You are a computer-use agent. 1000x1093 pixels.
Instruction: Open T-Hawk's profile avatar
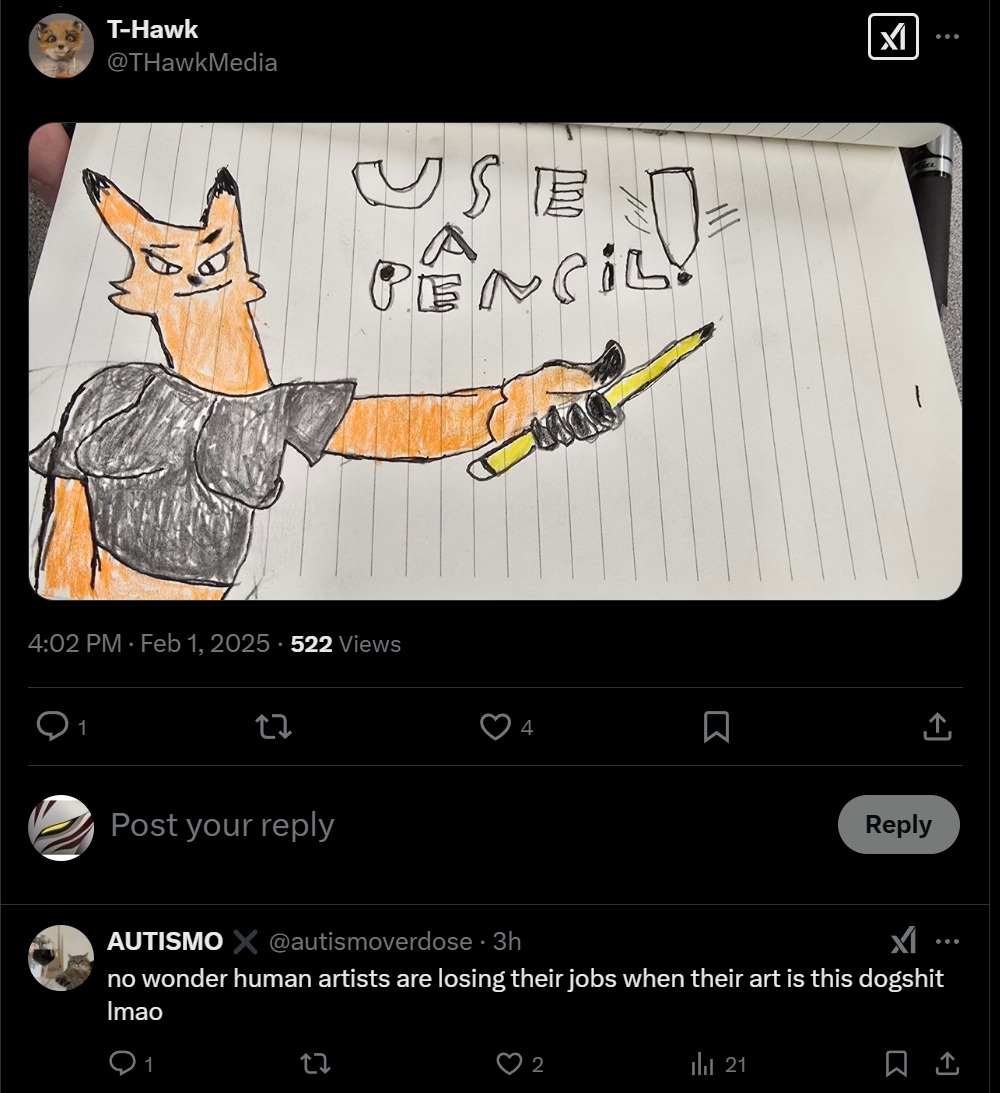[x=61, y=45]
